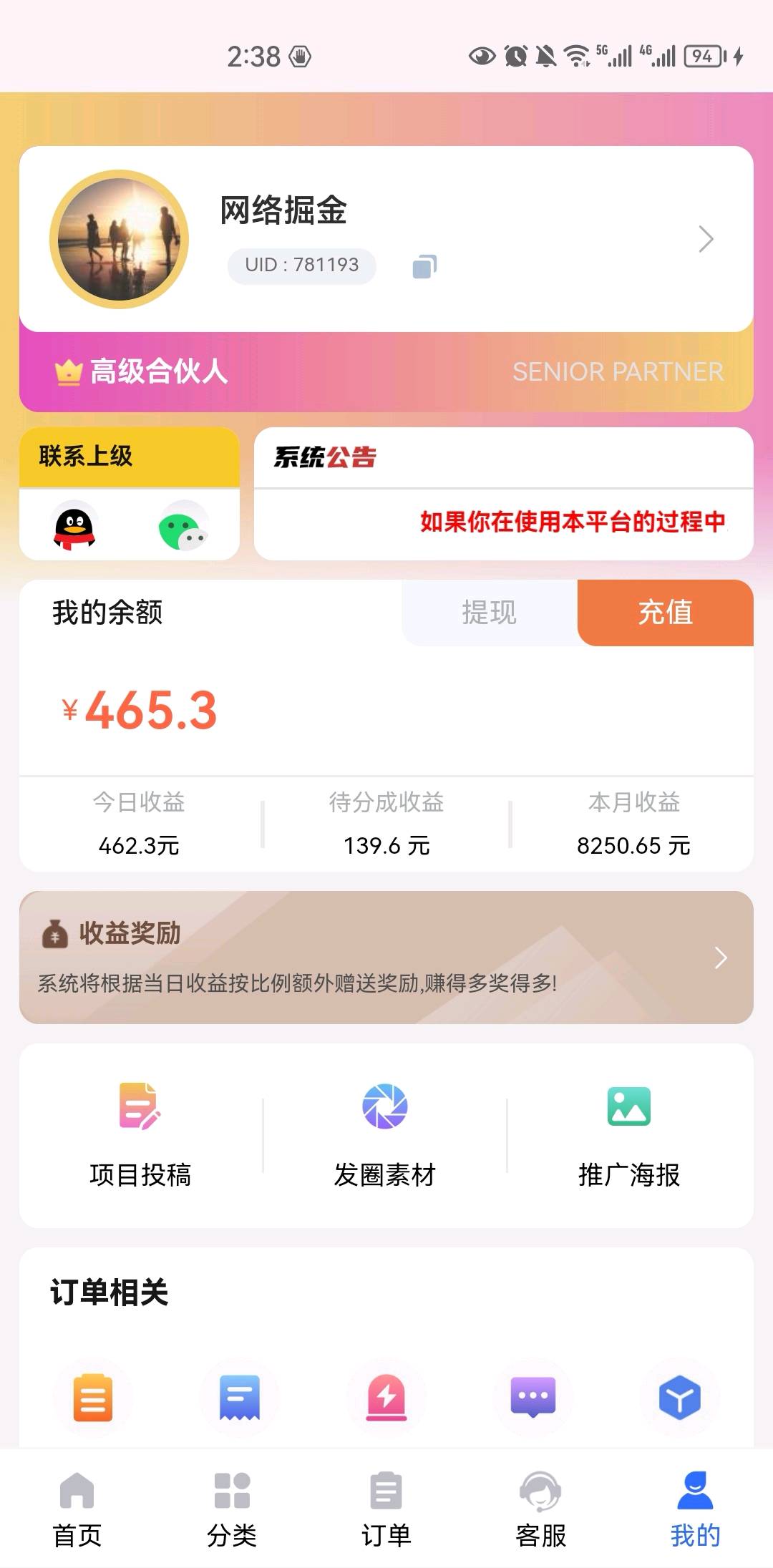Open 项目投稿
This screenshot has width=773, height=1568.
pyautogui.click(x=140, y=1136)
